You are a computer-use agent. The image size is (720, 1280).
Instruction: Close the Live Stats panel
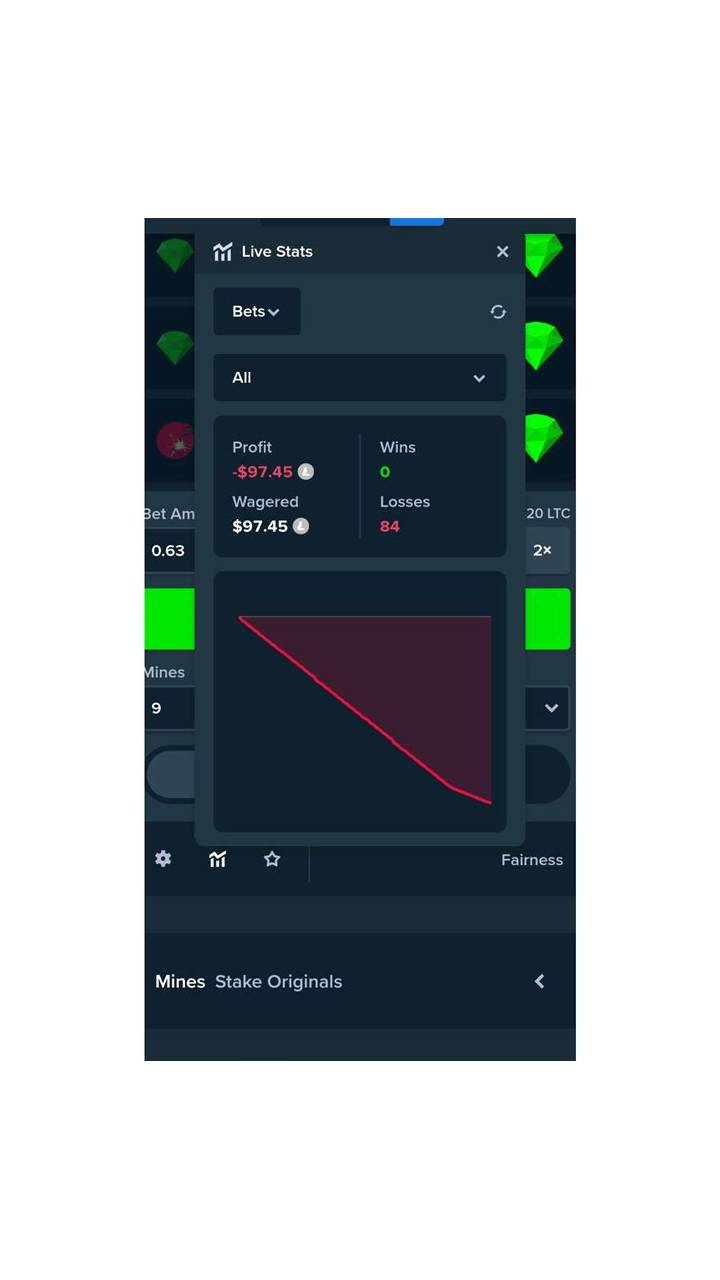(x=503, y=252)
